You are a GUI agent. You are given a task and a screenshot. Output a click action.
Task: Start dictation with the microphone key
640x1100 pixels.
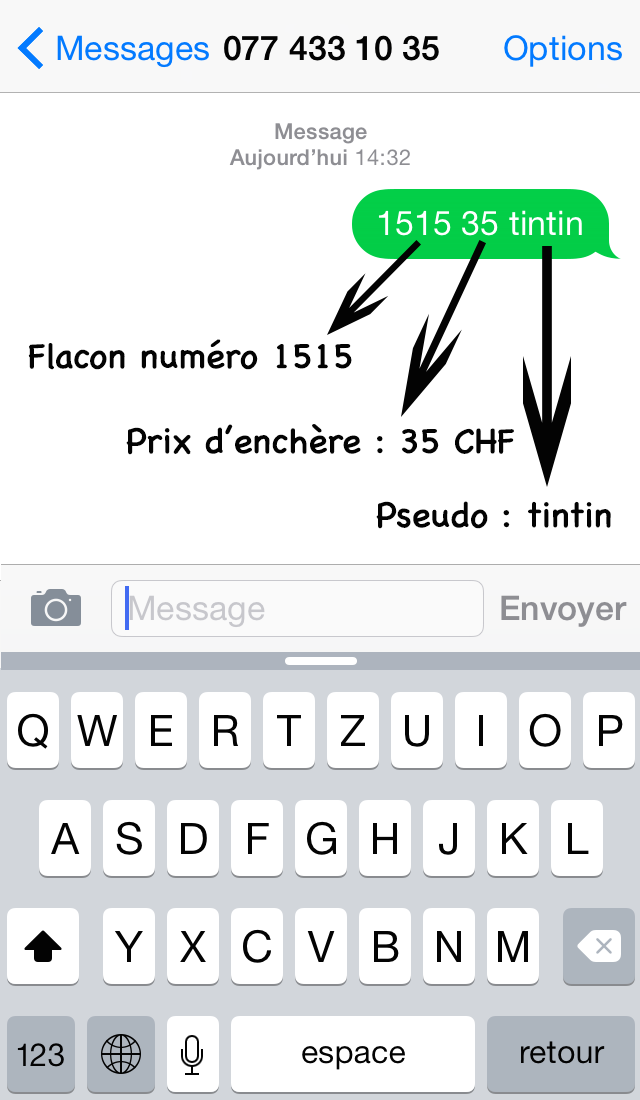coord(193,1054)
